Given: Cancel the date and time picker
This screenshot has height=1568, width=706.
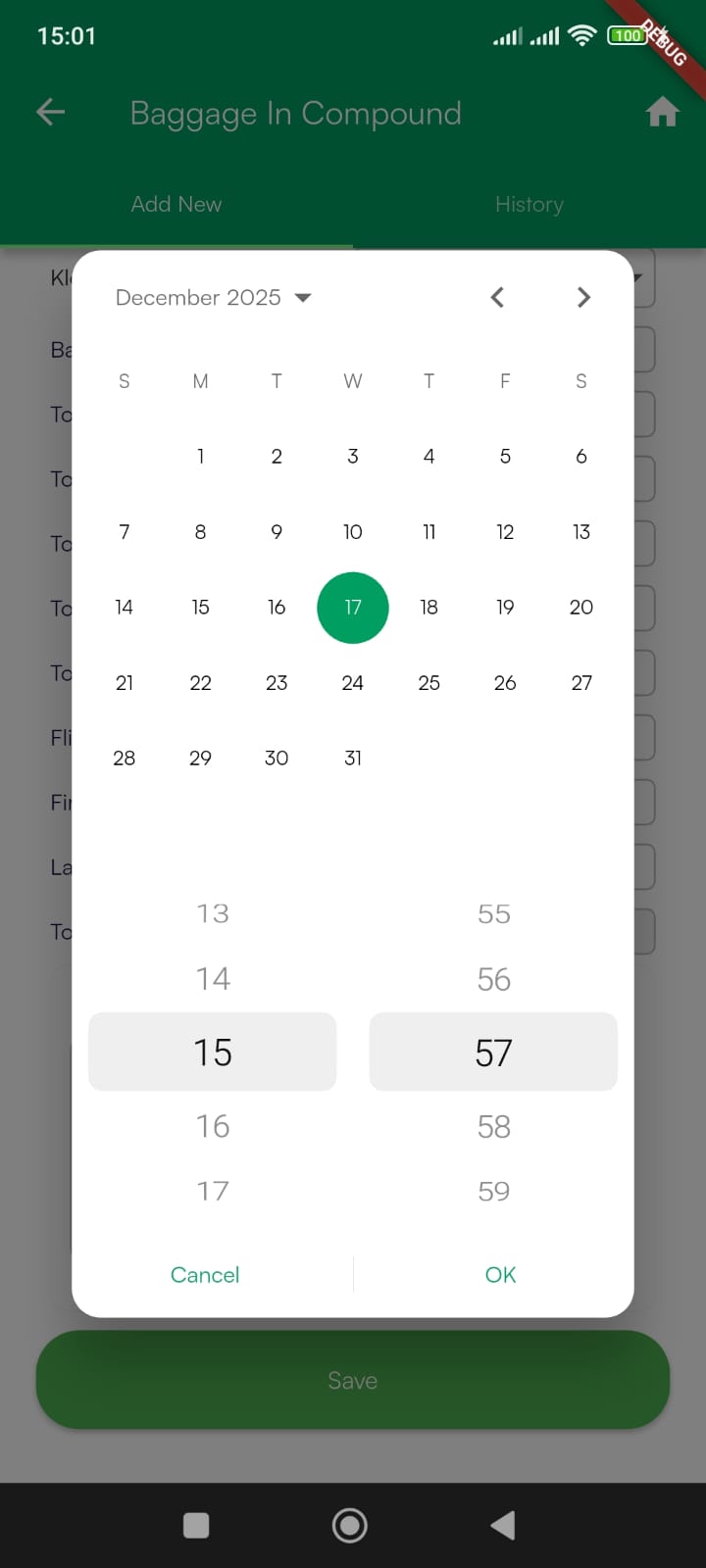Looking at the screenshot, I should tap(205, 1274).
